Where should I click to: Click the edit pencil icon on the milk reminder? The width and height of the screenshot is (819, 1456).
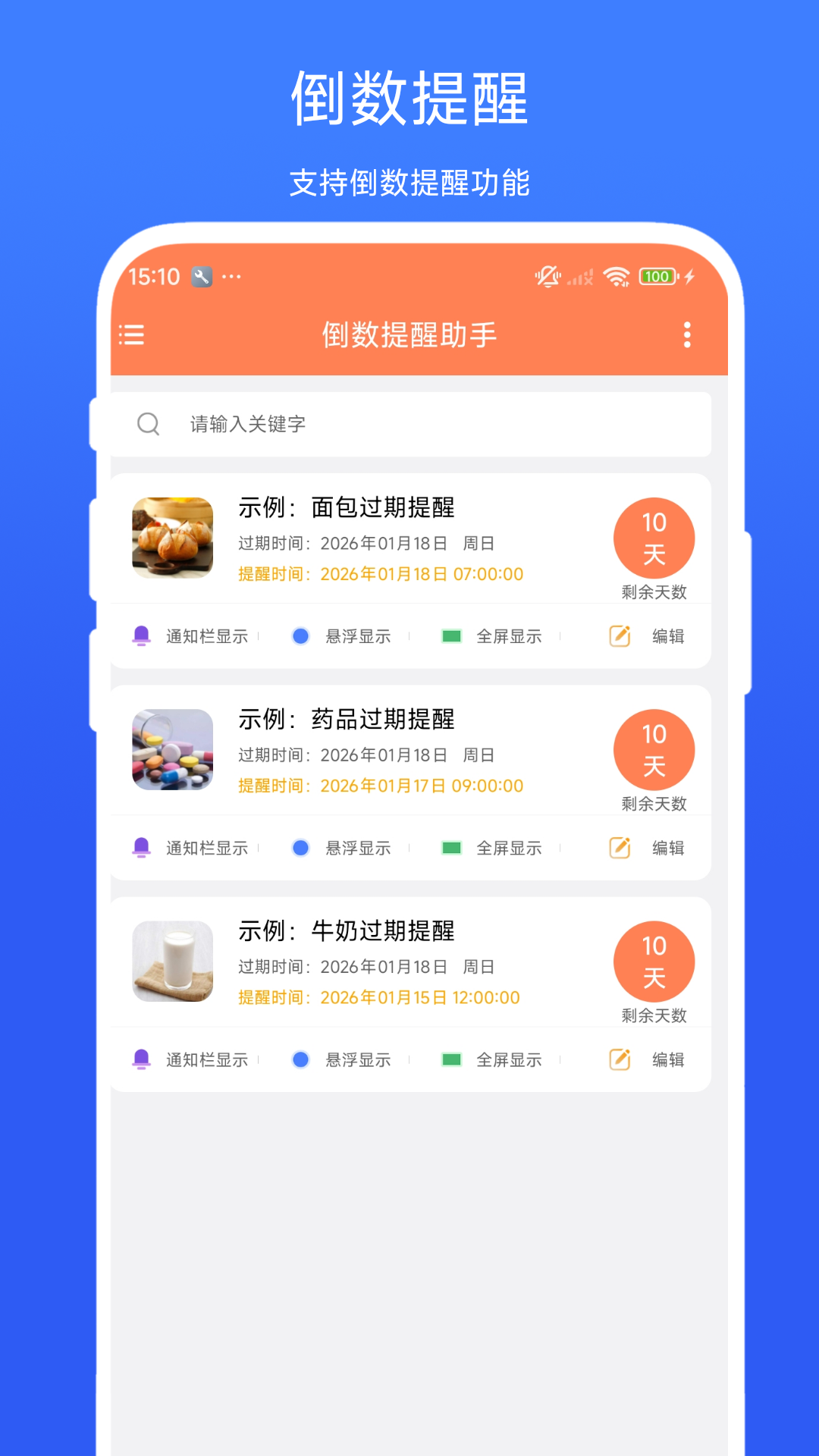[x=620, y=1059]
